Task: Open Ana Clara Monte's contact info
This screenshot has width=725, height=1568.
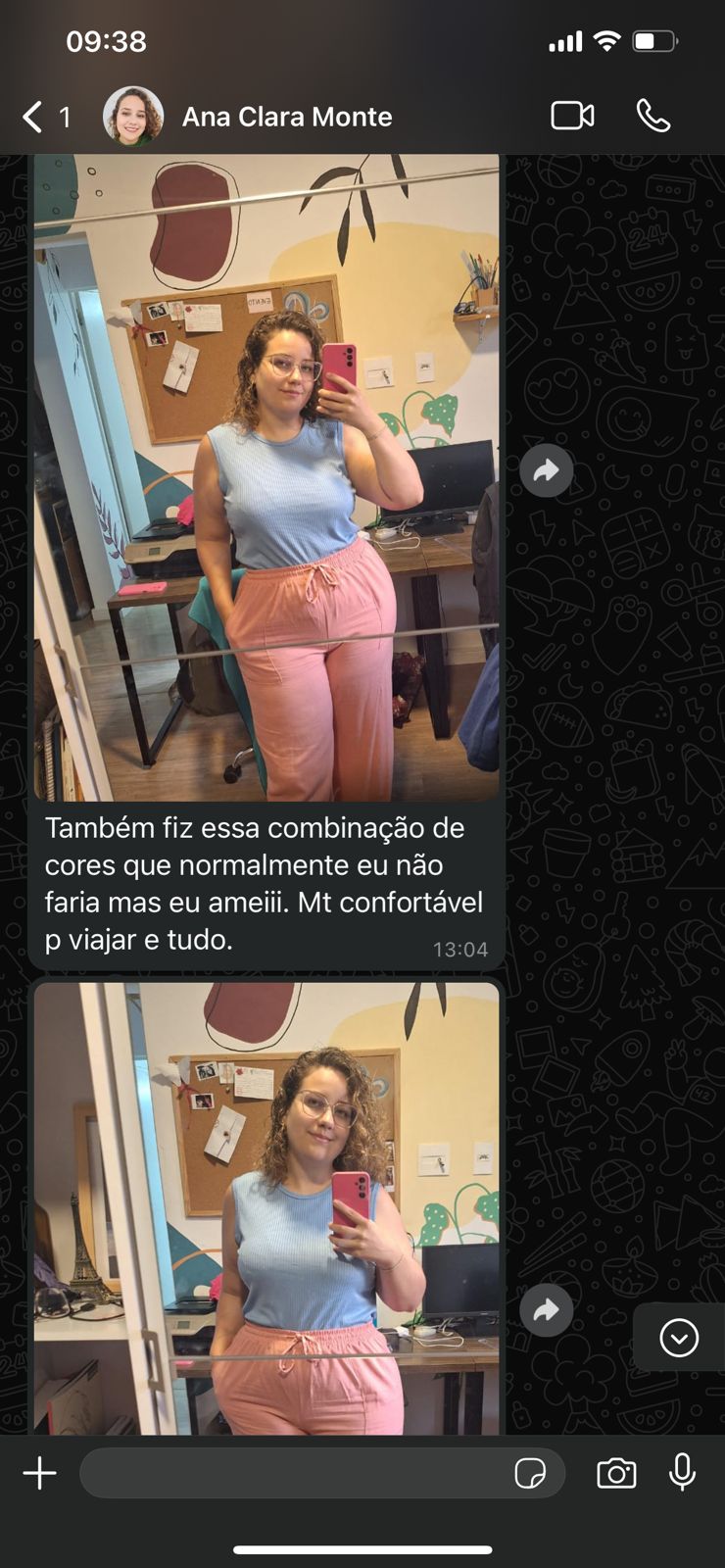Action: [286, 118]
